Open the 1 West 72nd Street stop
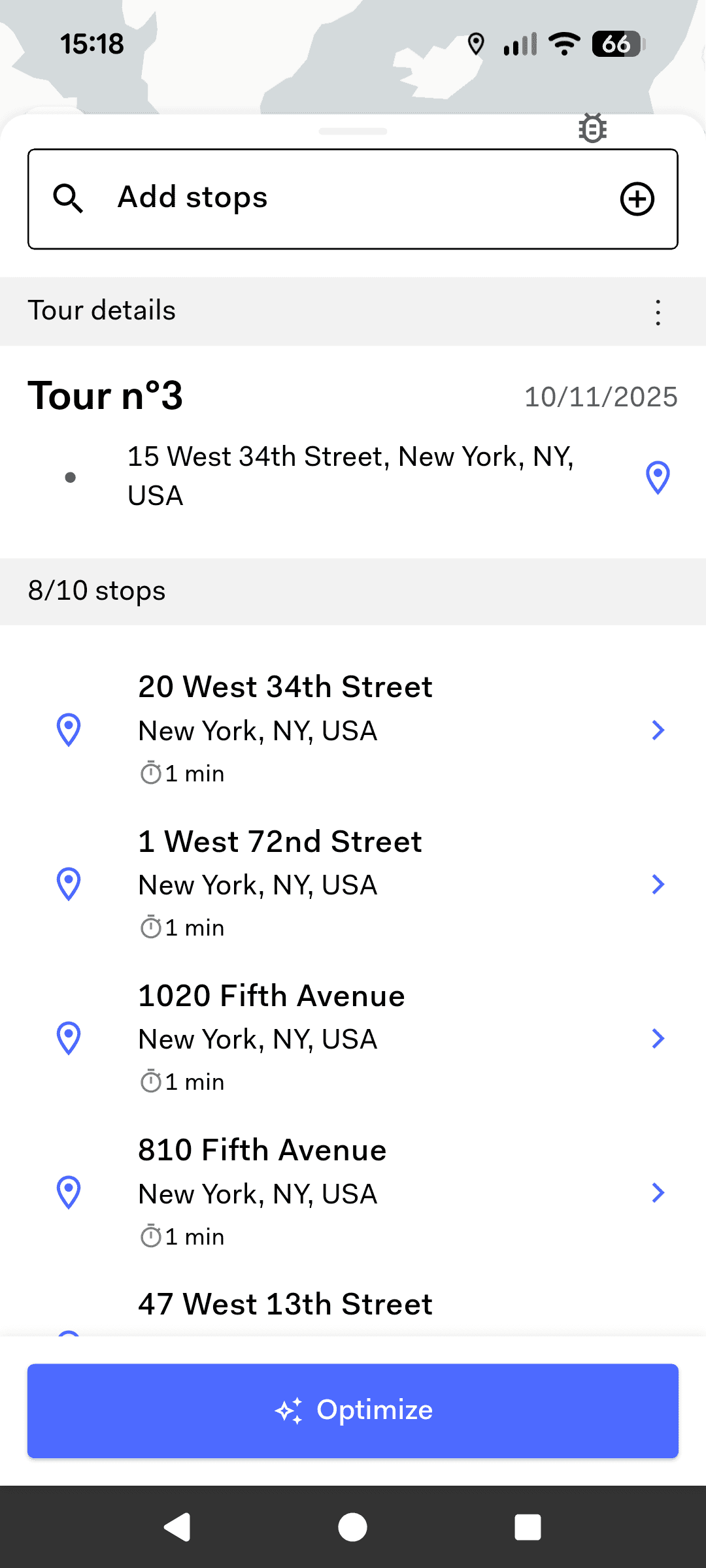The height and width of the screenshot is (1568, 706). coord(353,883)
